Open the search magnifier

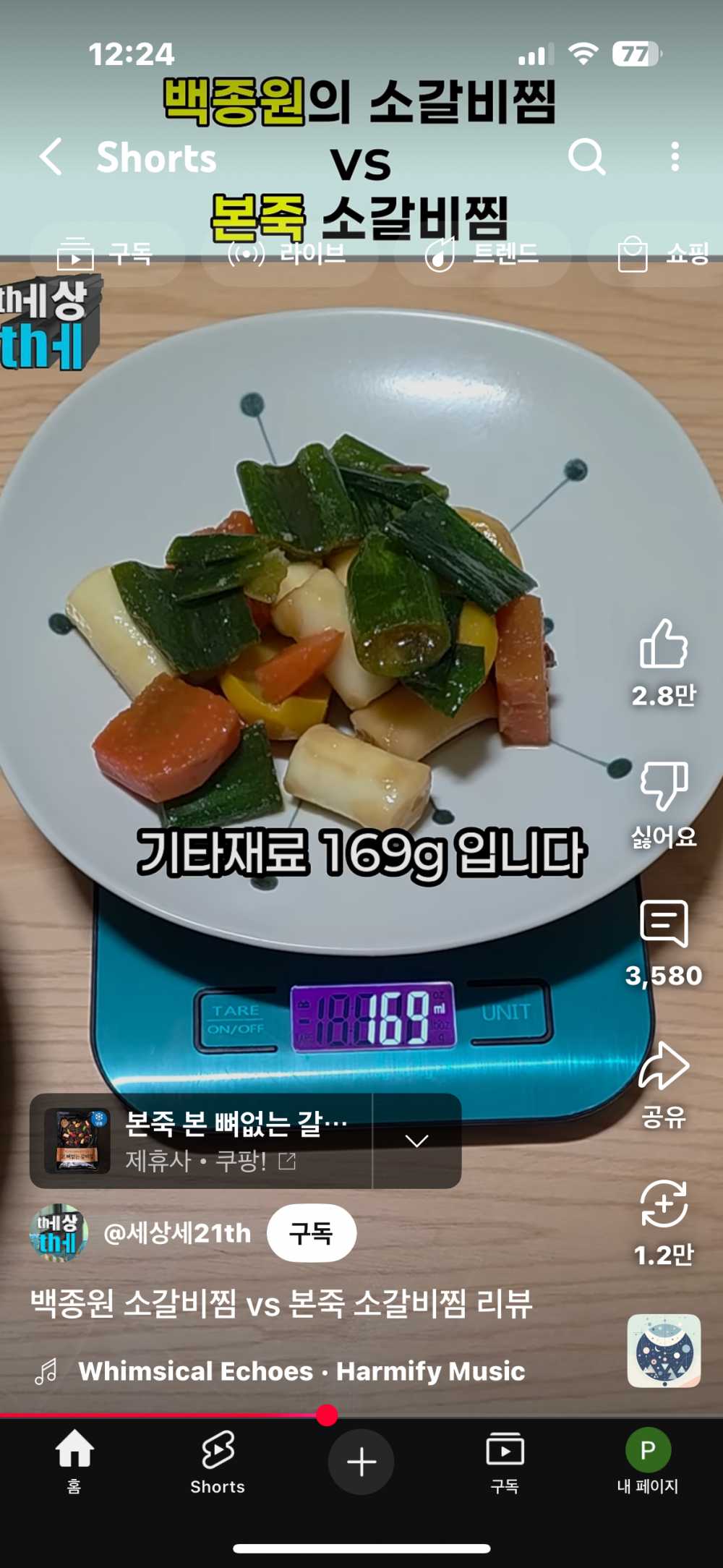point(586,156)
